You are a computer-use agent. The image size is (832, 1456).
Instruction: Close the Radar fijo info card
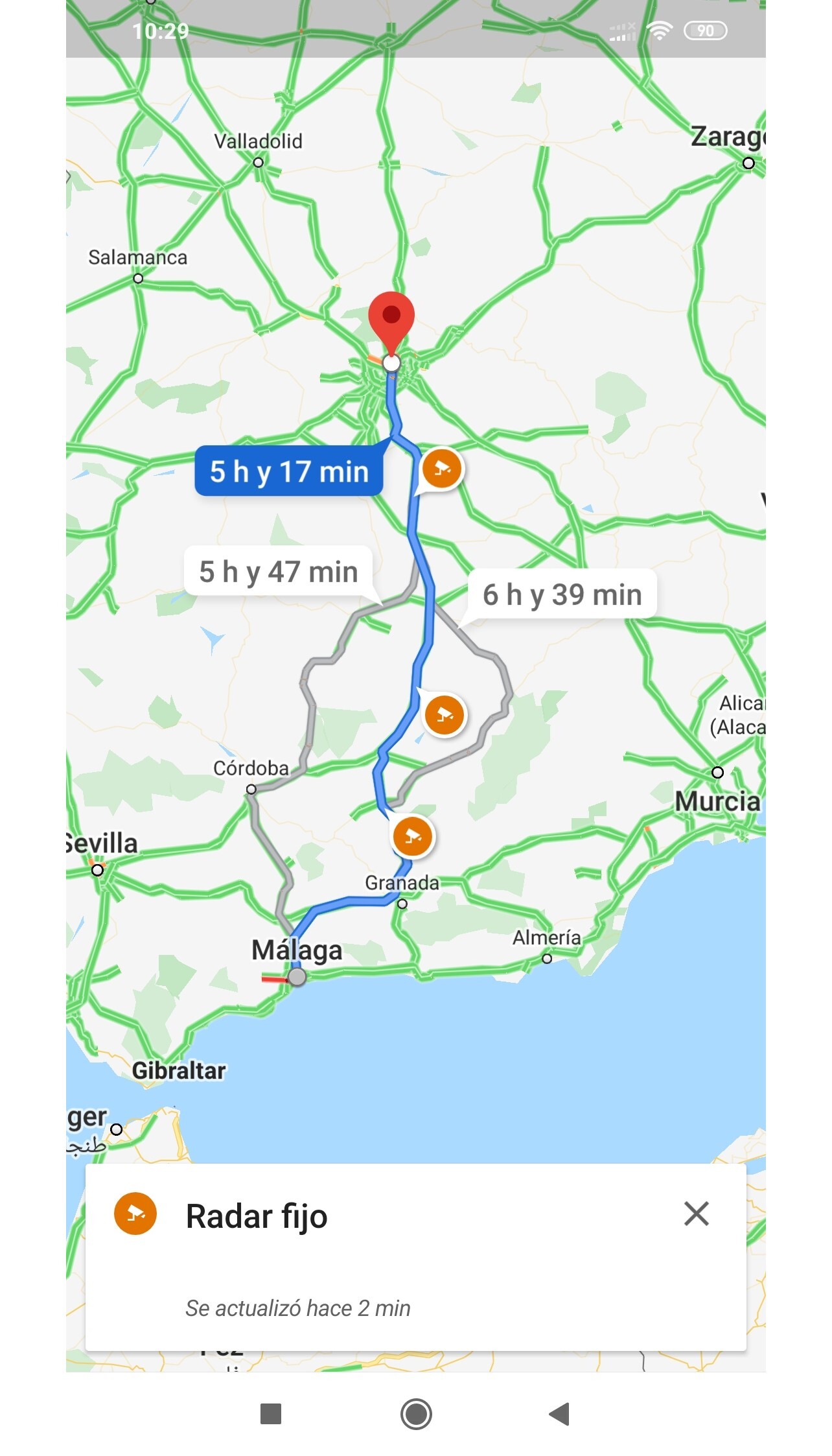click(696, 1214)
